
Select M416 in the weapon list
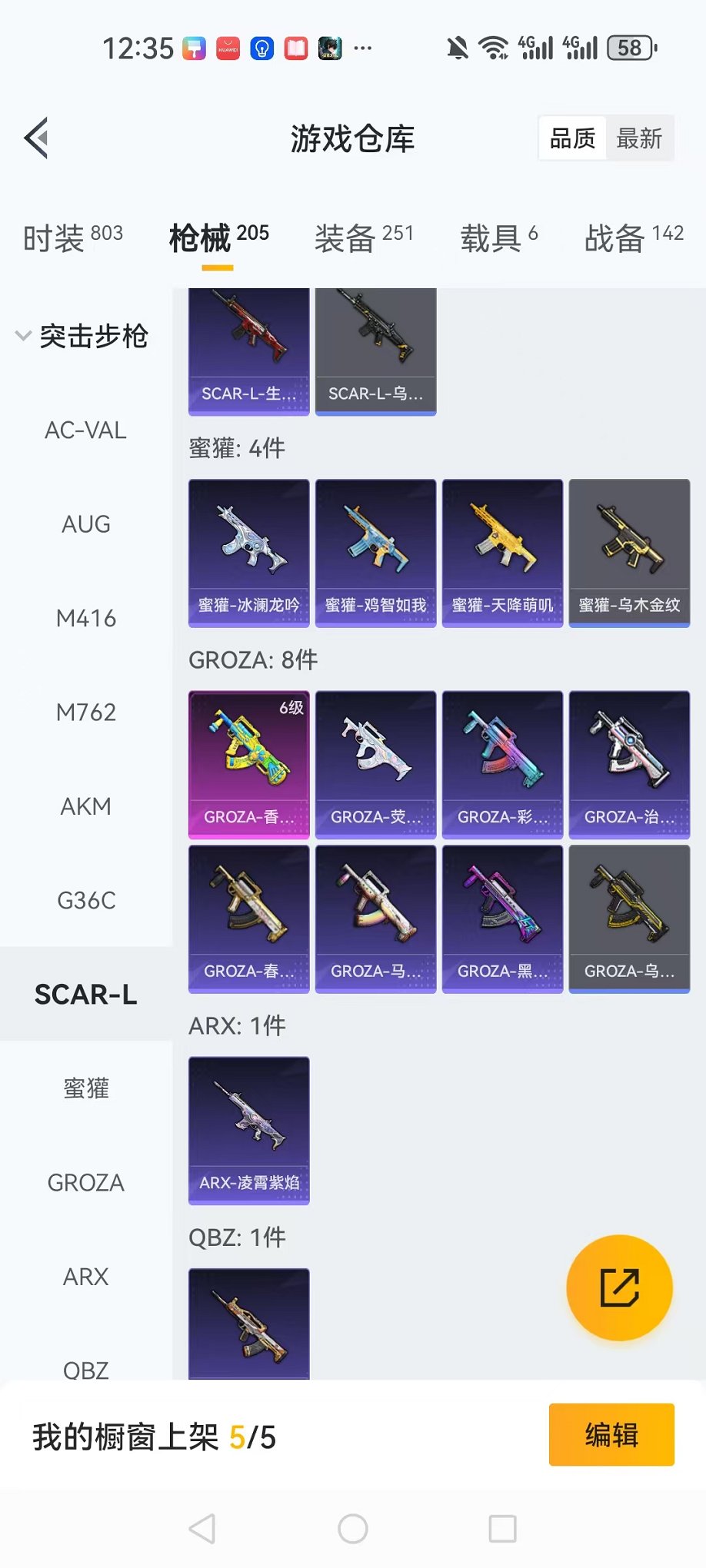(85, 618)
